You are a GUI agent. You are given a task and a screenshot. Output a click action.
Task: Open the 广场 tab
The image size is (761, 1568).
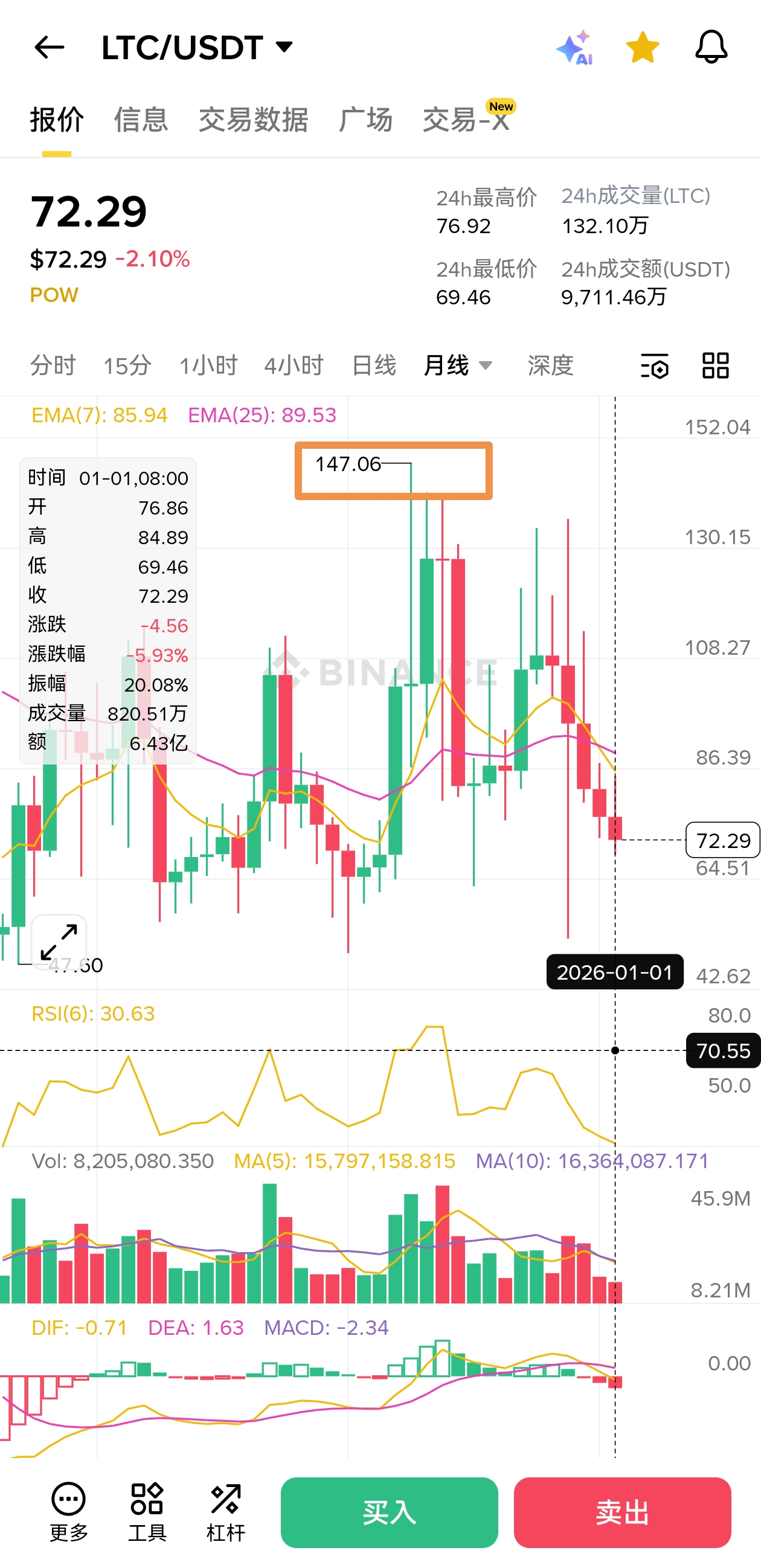tap(365, 120)
